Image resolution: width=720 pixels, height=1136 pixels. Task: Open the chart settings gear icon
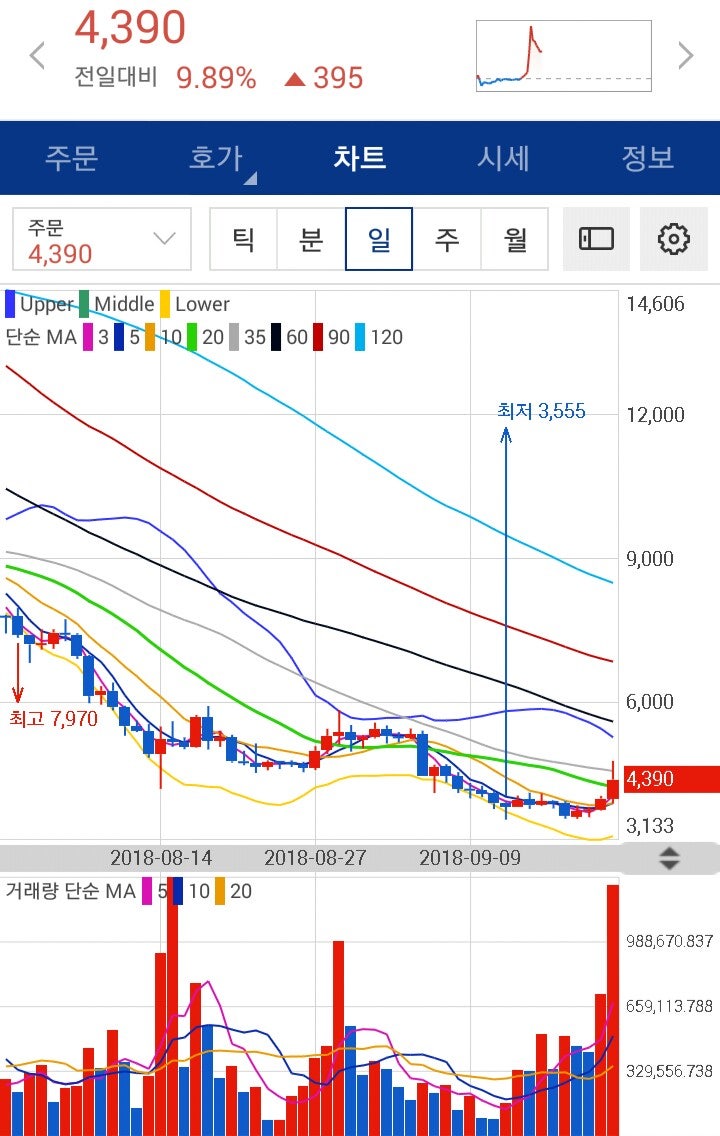[x=674, y=239]
